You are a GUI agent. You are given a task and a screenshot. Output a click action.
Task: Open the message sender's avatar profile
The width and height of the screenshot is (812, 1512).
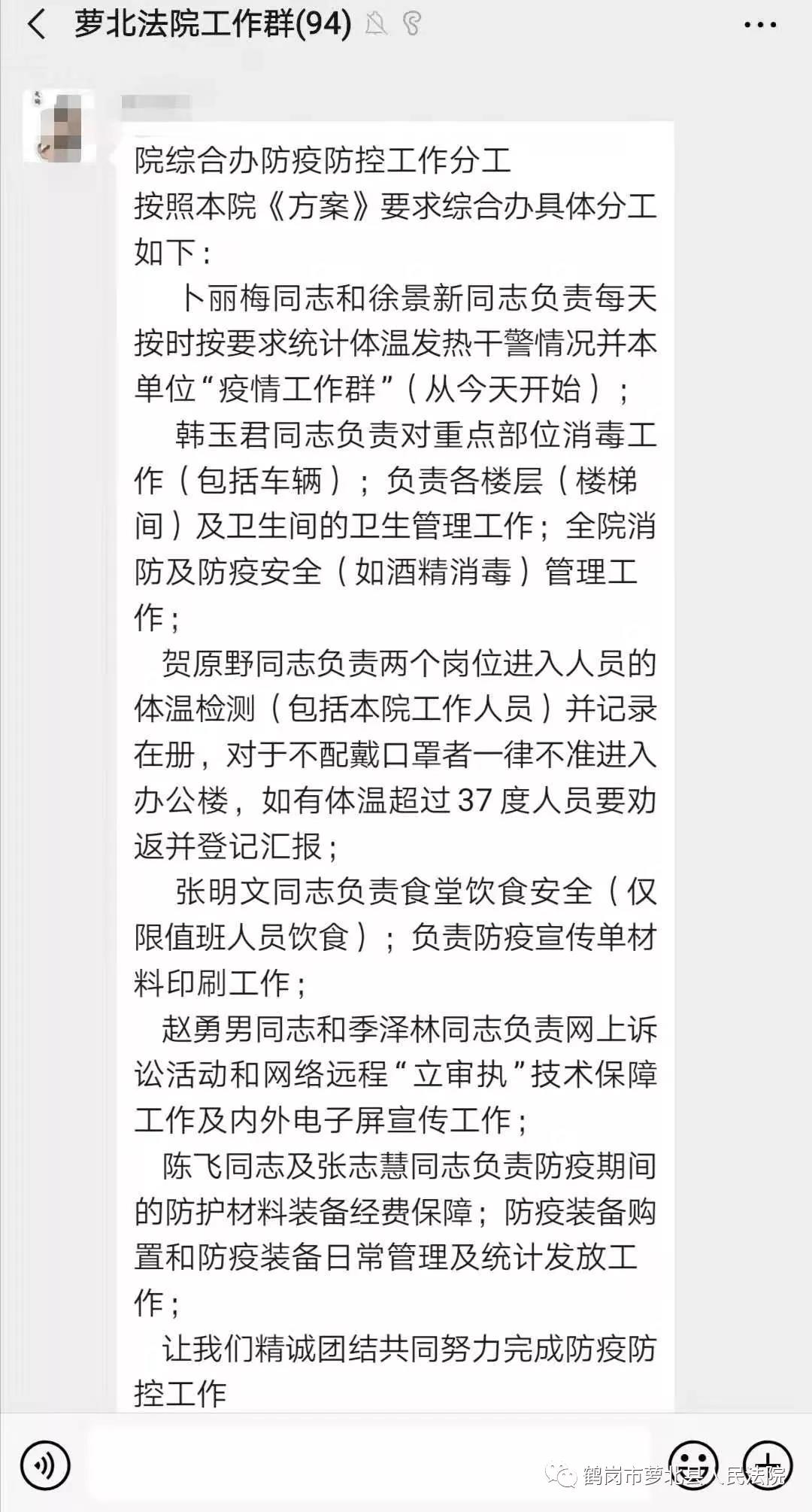point(59,126)
